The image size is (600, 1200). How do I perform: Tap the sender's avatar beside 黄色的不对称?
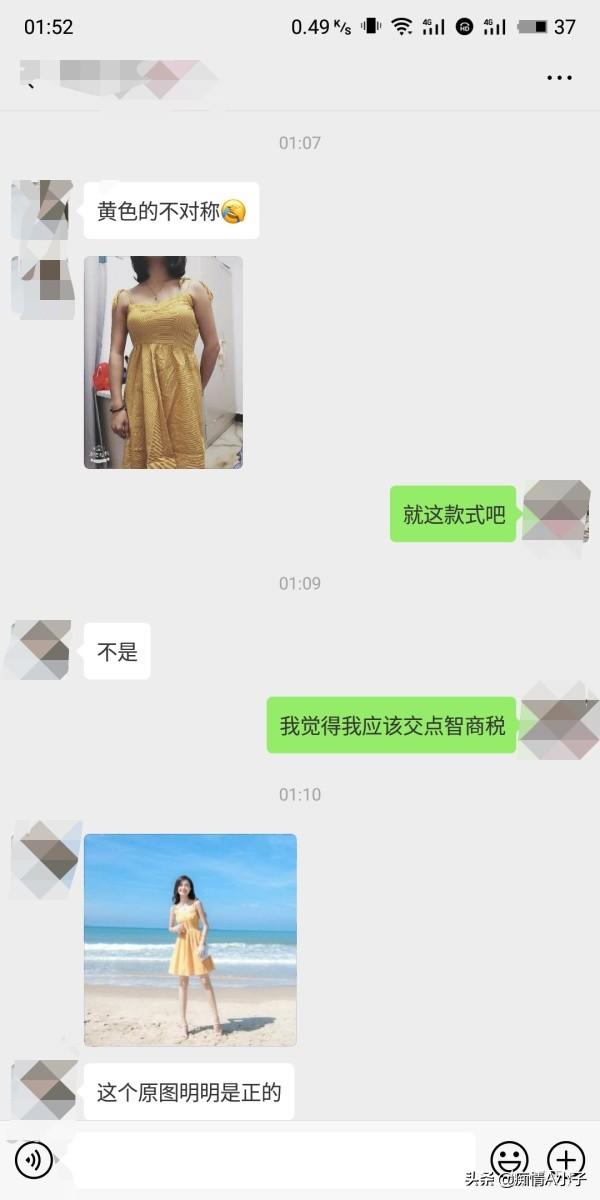pyautogui.click(x=41, y=210)
